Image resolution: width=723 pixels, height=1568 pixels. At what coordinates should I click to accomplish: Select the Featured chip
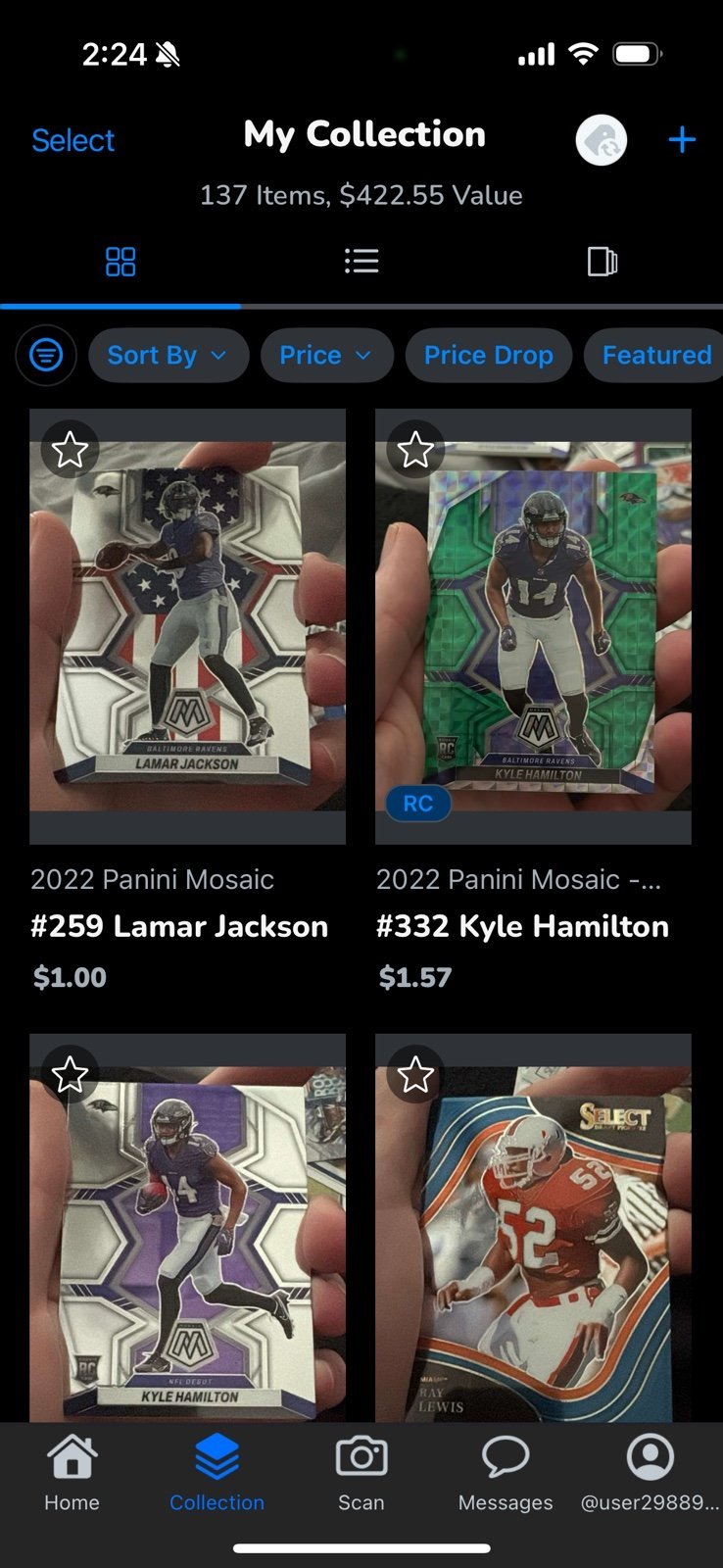[x=653, y=355]
